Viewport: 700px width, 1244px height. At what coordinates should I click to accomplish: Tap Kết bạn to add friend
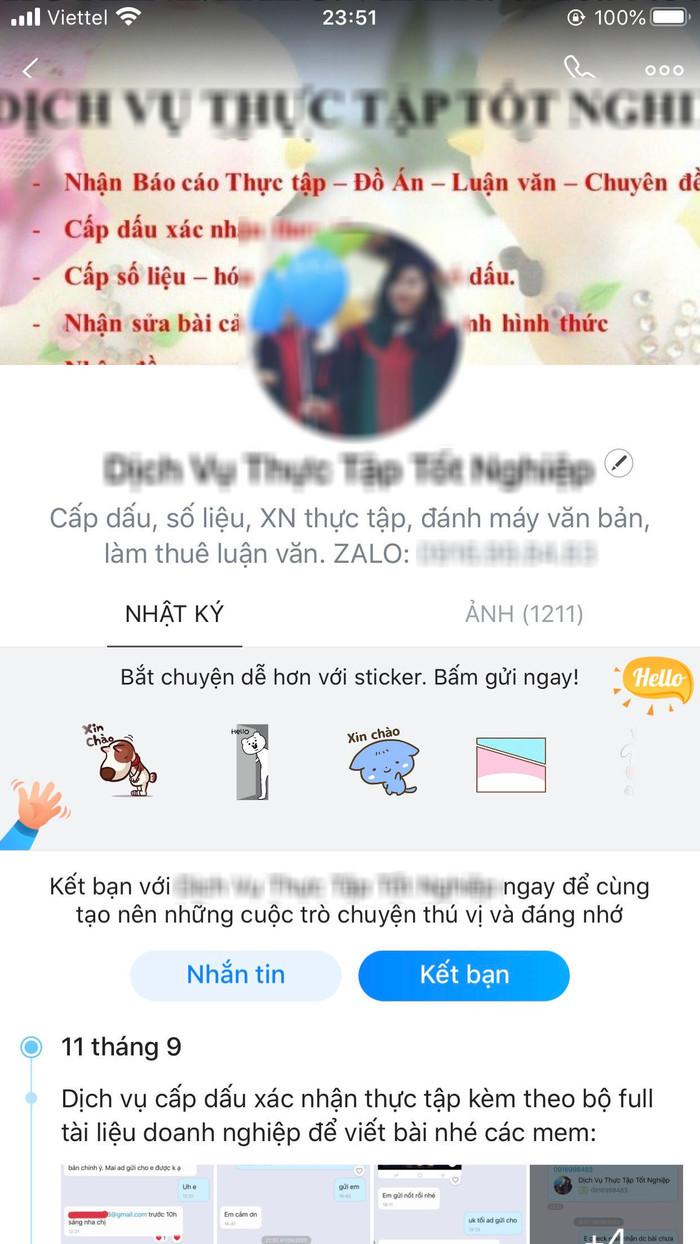coord(464,975)
